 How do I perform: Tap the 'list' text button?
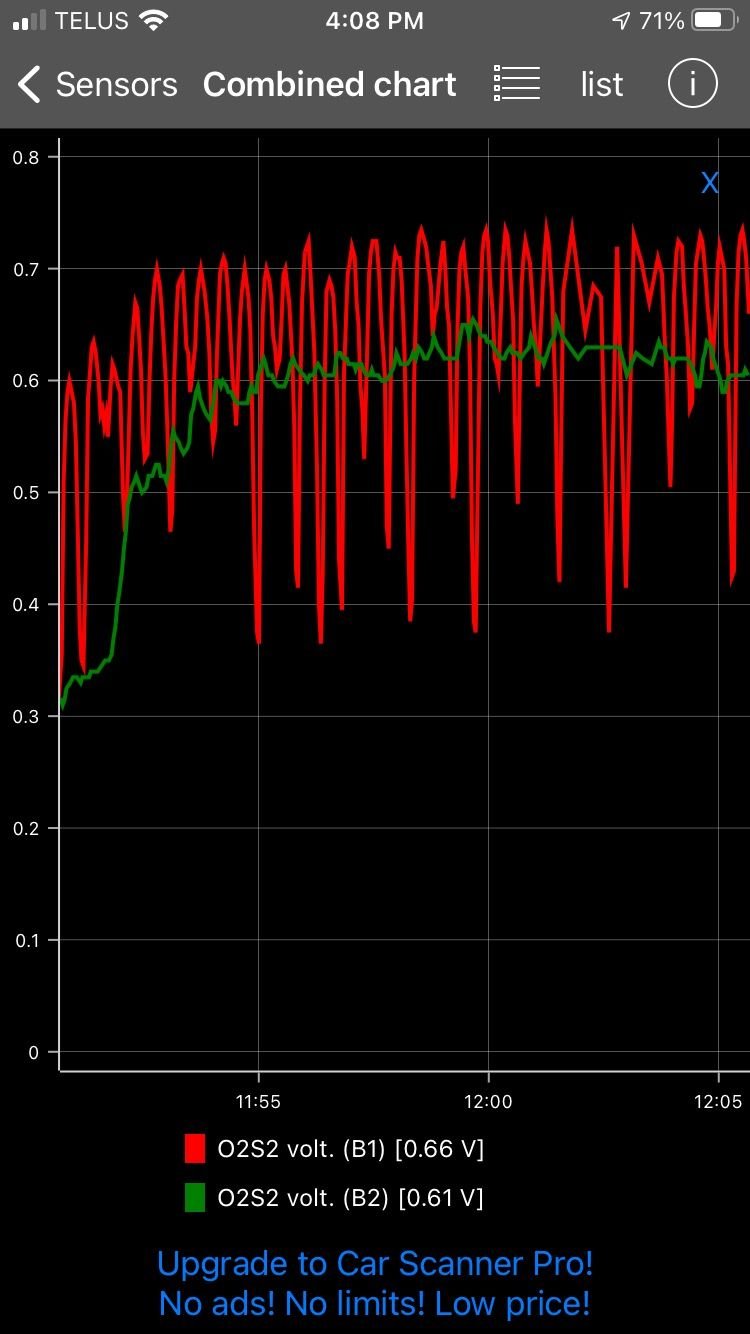click(x=601, y=85)
